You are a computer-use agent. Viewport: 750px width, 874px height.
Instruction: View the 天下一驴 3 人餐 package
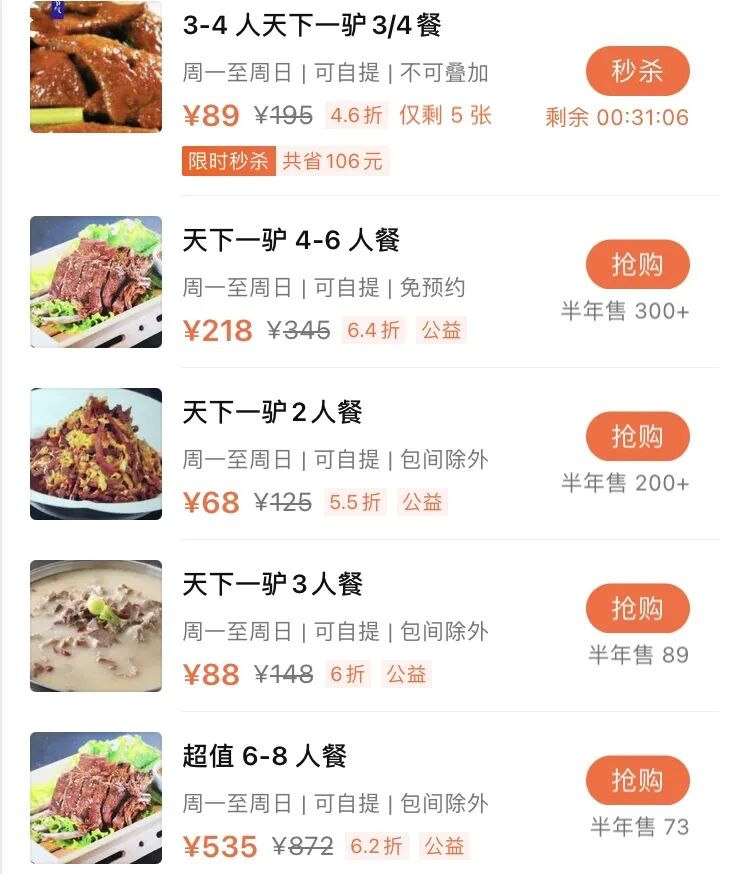tap(272, 585)
